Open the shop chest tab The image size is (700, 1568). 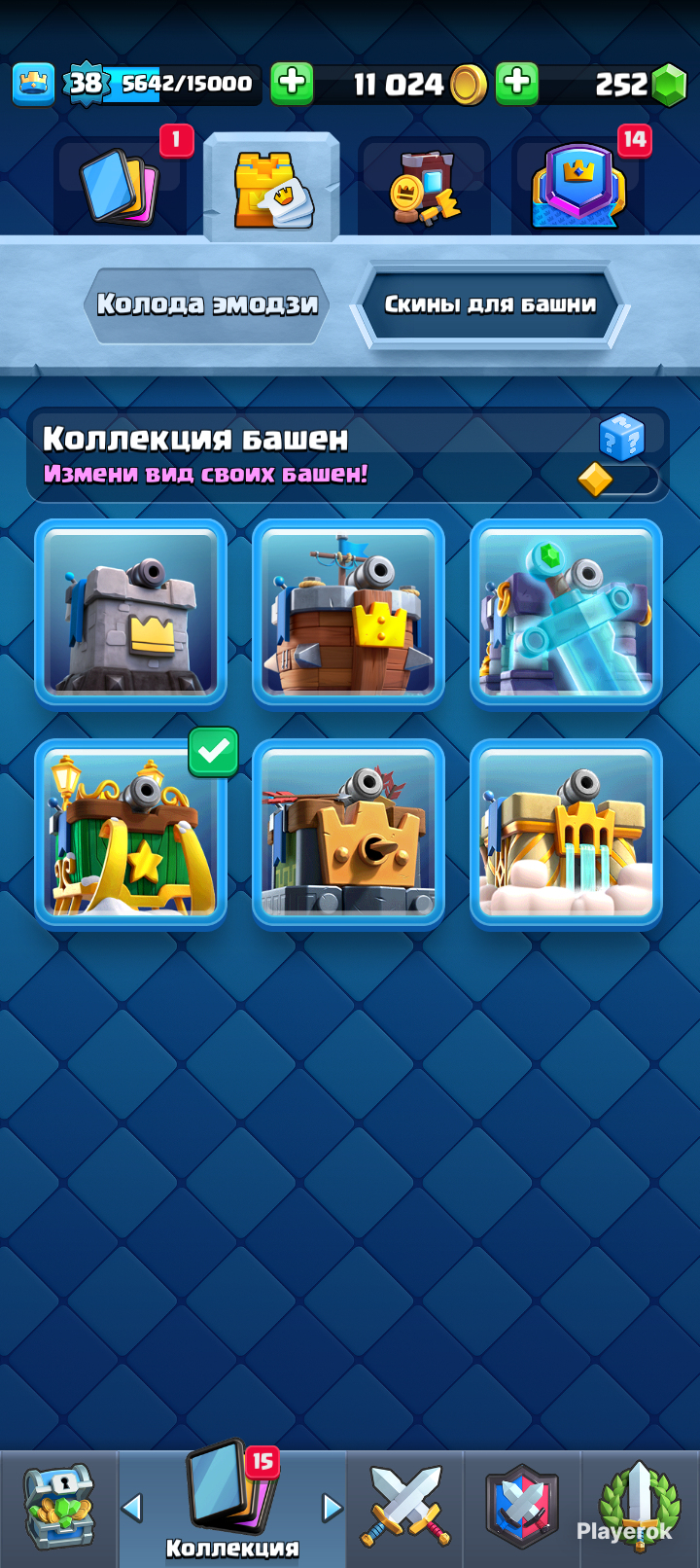pos(58,1509)
